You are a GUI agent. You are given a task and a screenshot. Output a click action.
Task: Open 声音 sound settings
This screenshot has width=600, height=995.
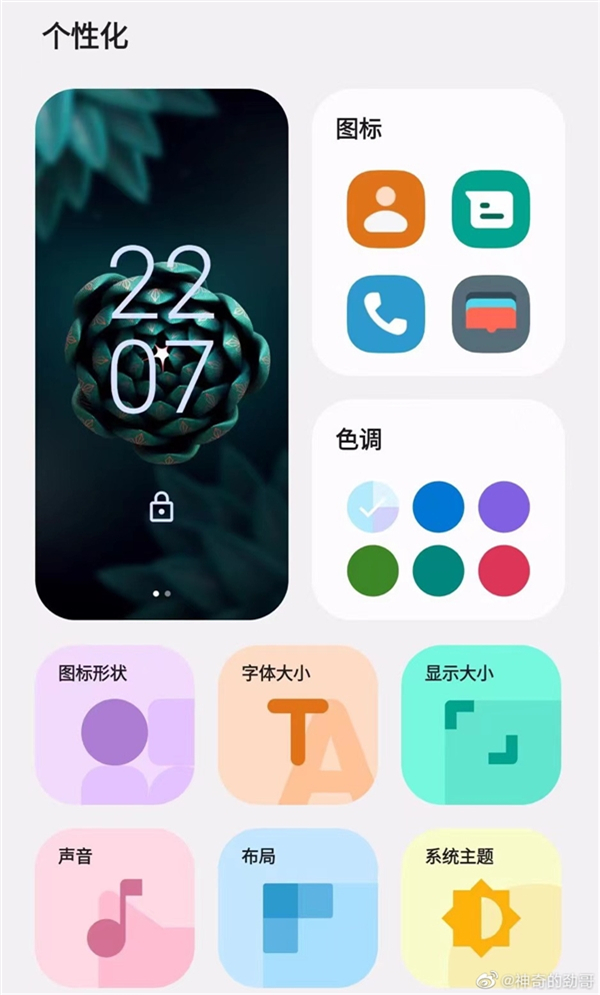(115, 908)
